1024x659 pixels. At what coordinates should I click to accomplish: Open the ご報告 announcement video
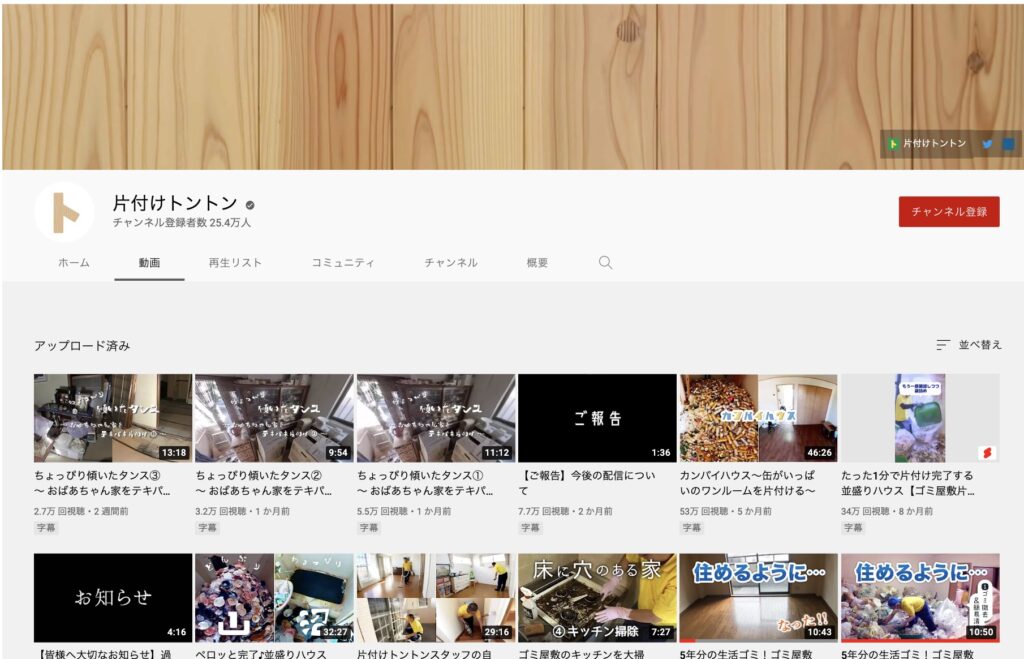click(x=597, y=418)
